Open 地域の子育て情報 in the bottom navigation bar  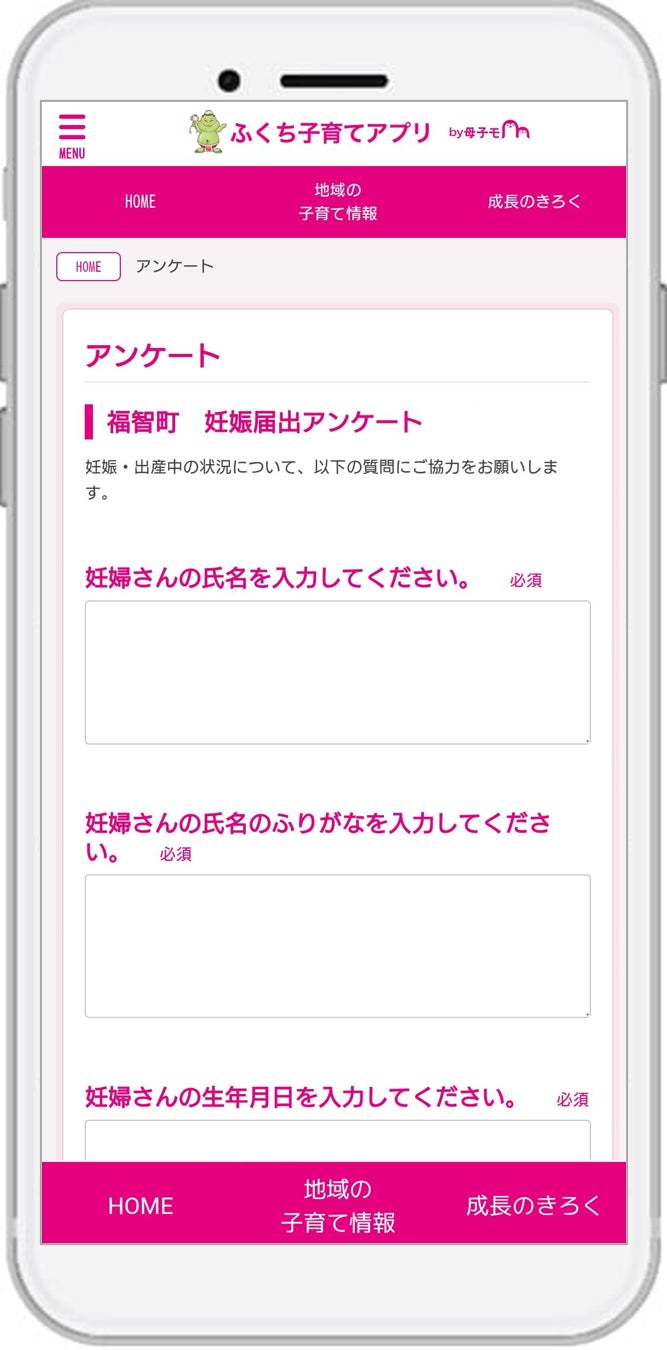338,1206
